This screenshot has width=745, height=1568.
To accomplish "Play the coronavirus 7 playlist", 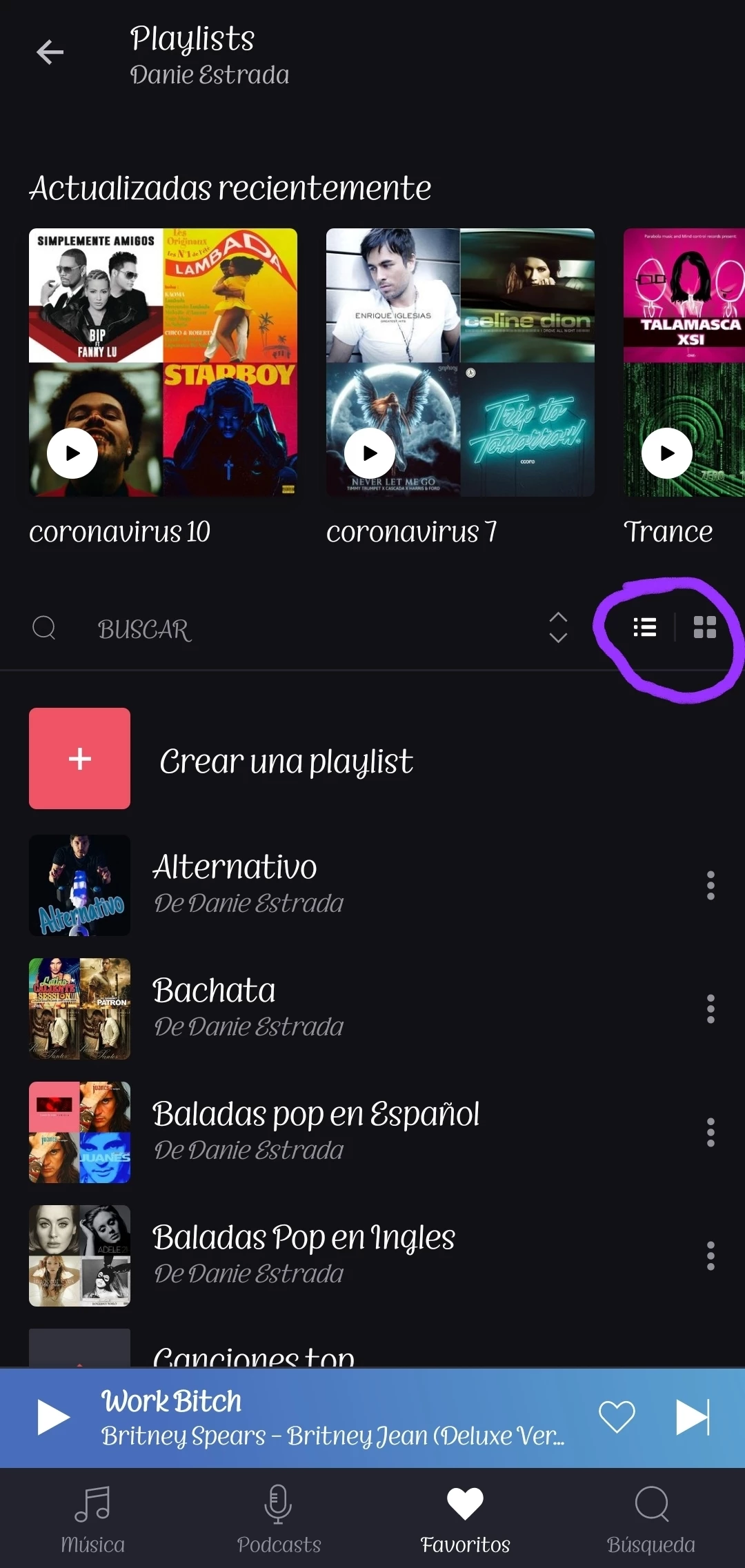I will (370, 453).
